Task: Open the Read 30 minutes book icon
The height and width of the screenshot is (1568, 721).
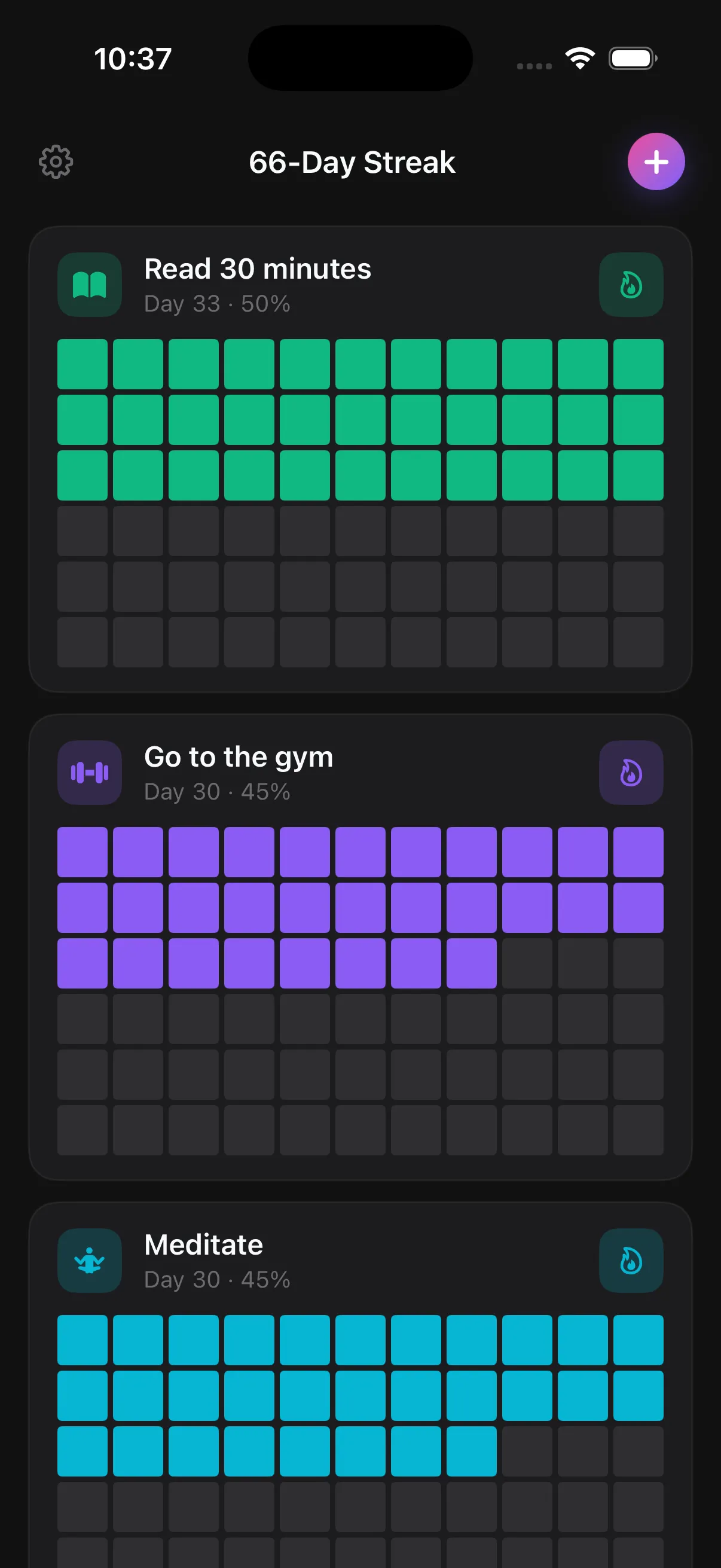Action: [x=89, y=283]
